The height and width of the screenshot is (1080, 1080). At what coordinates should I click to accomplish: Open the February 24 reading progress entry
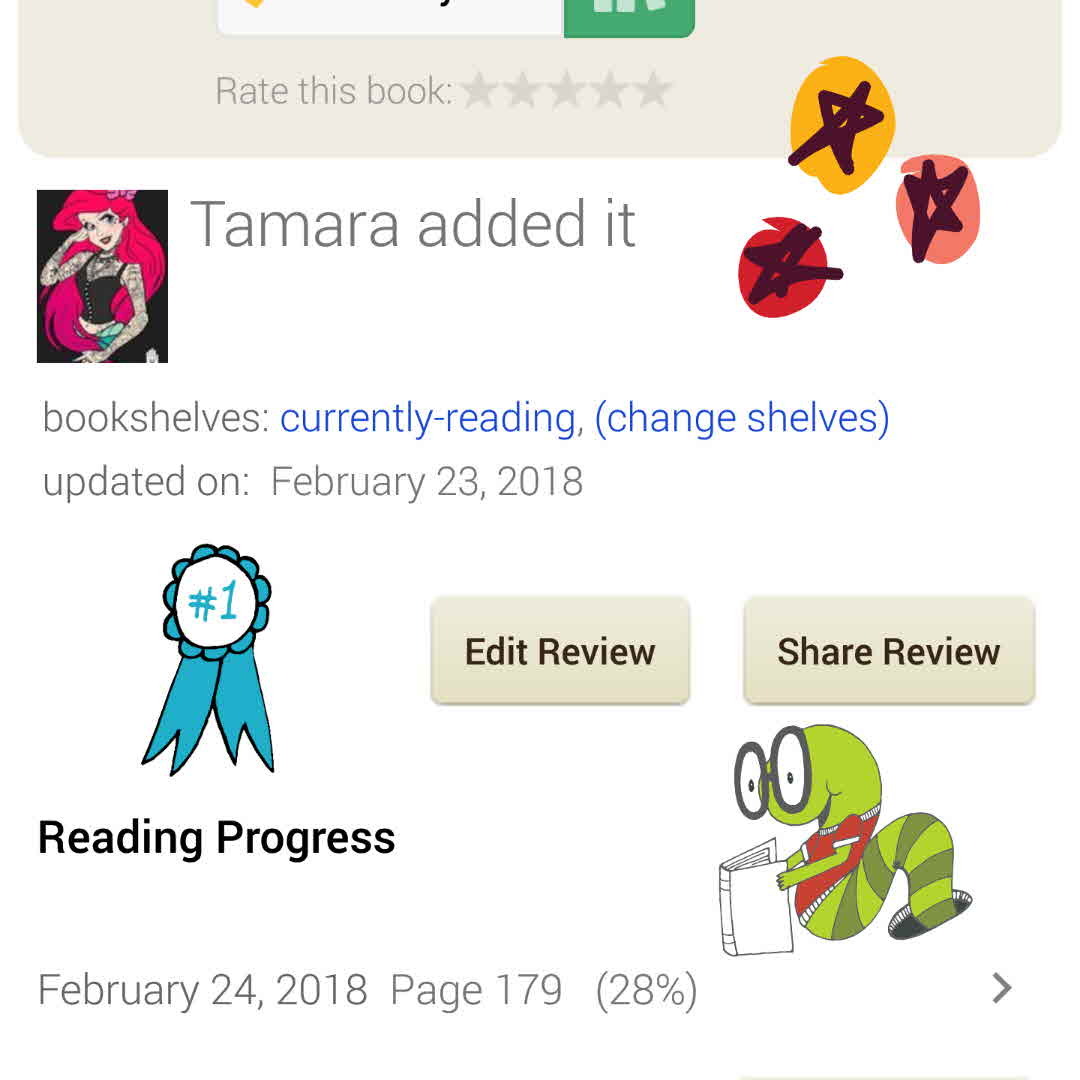click(x=520, y=990)
